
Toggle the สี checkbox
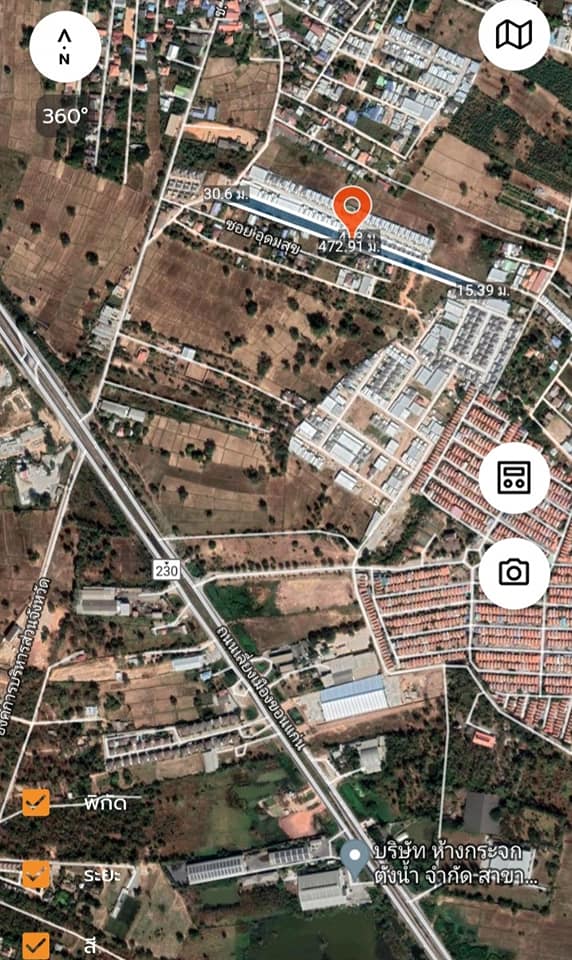(x=36, y=945)
